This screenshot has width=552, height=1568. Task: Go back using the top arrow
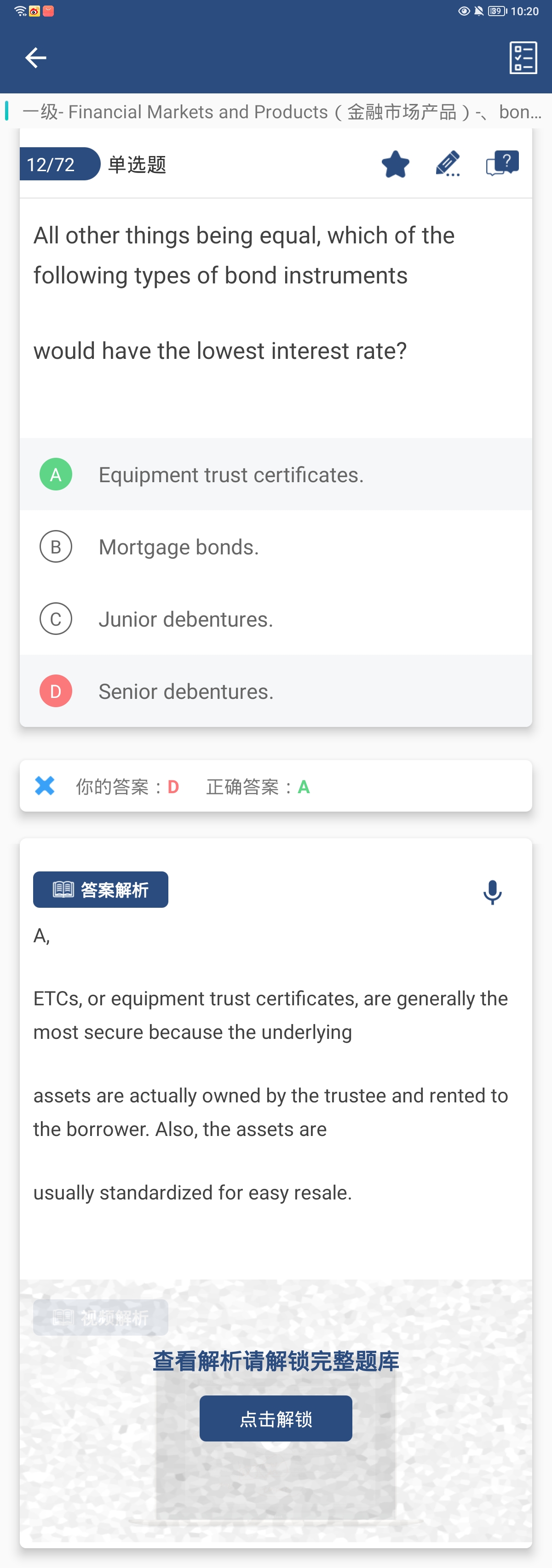point(35,58)
